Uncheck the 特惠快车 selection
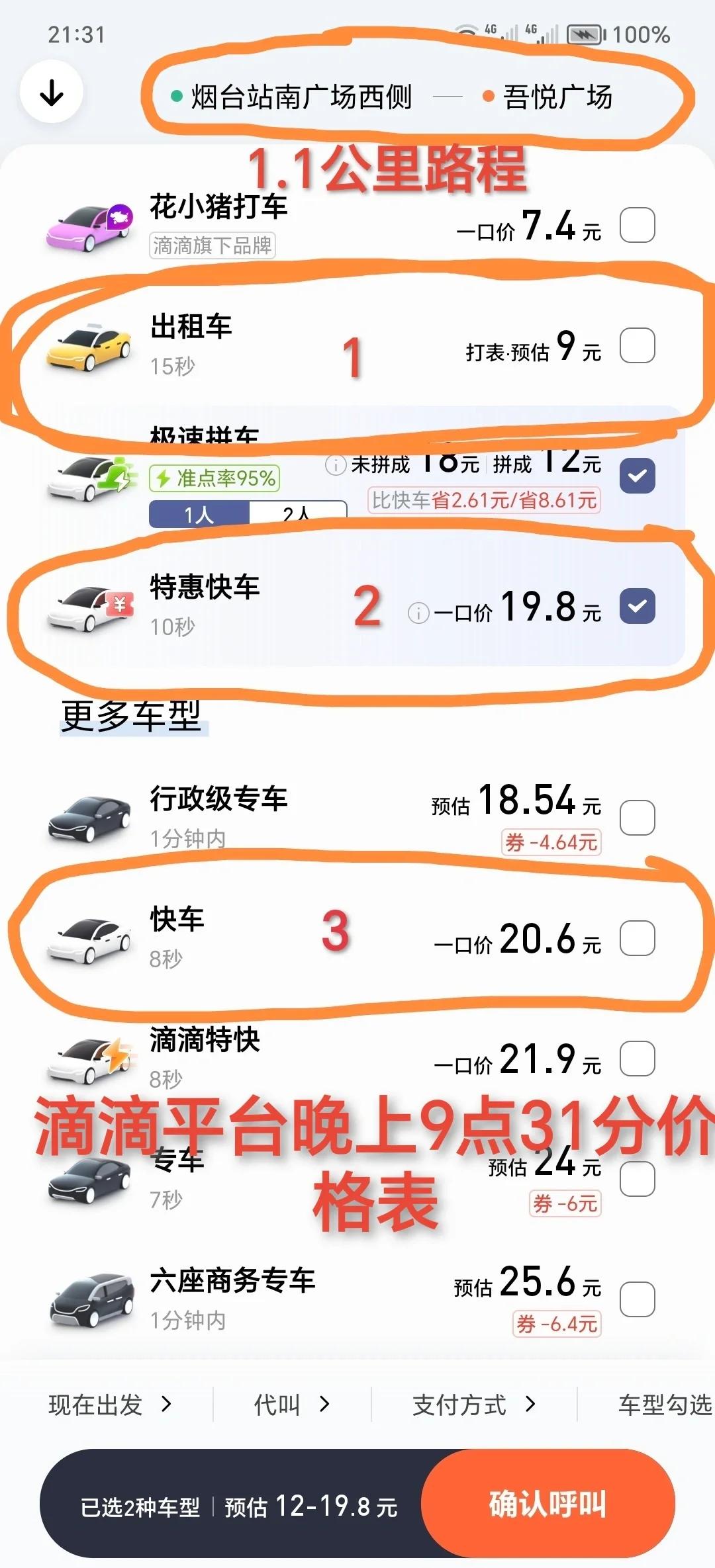The image size is (715, 1568). pyautogui.click(x=638, y=606)
